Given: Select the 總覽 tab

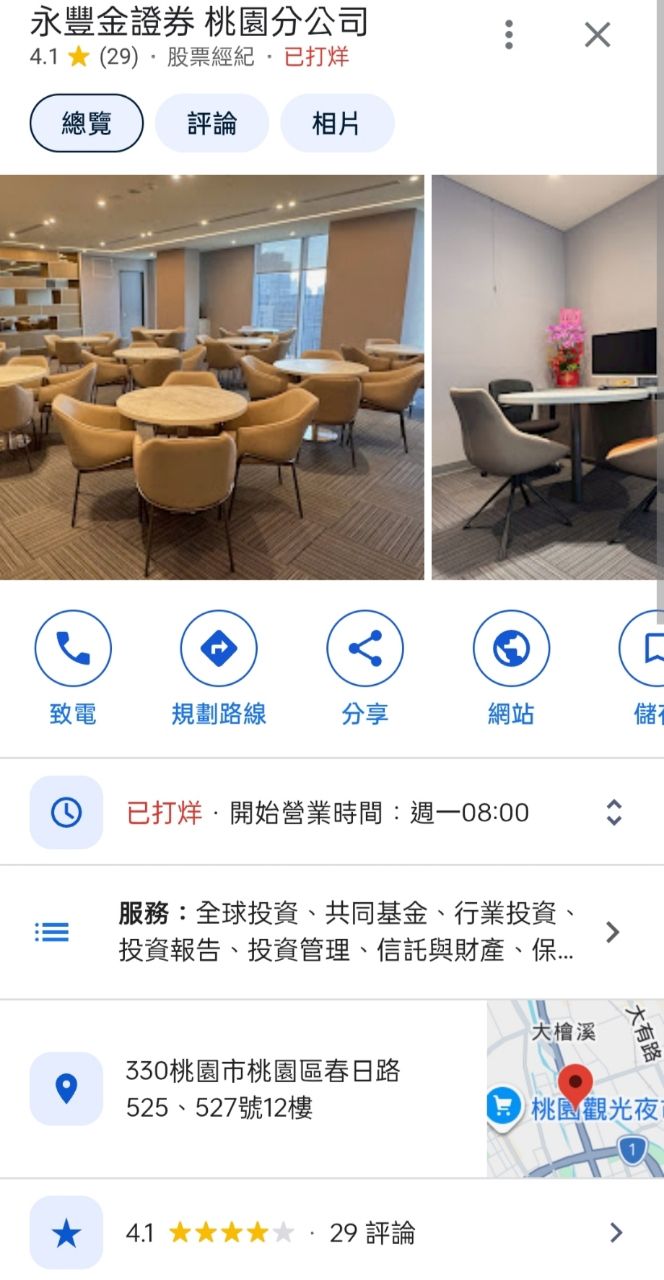Looking at the screenshot, I should 87,124.
